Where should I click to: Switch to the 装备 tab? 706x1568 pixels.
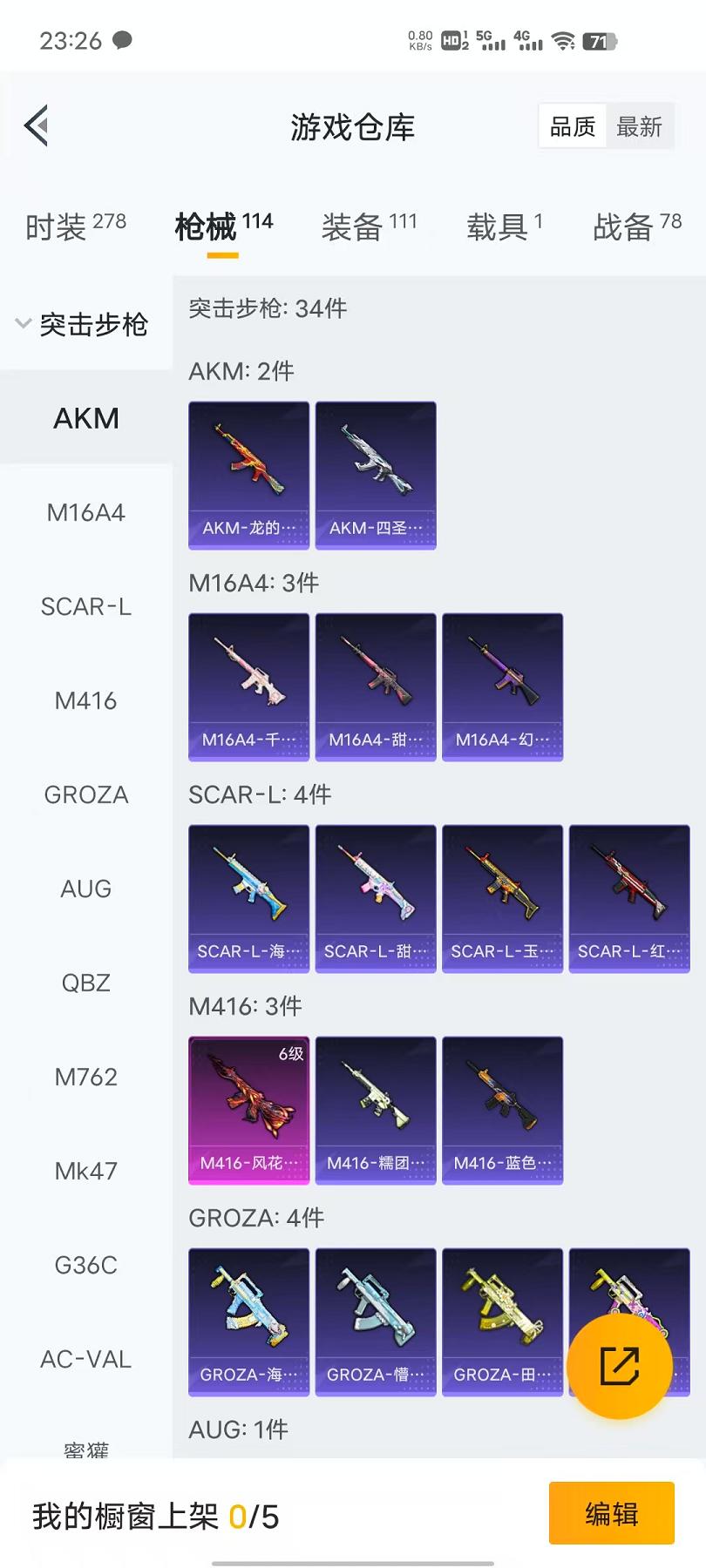tap(369, 226)
